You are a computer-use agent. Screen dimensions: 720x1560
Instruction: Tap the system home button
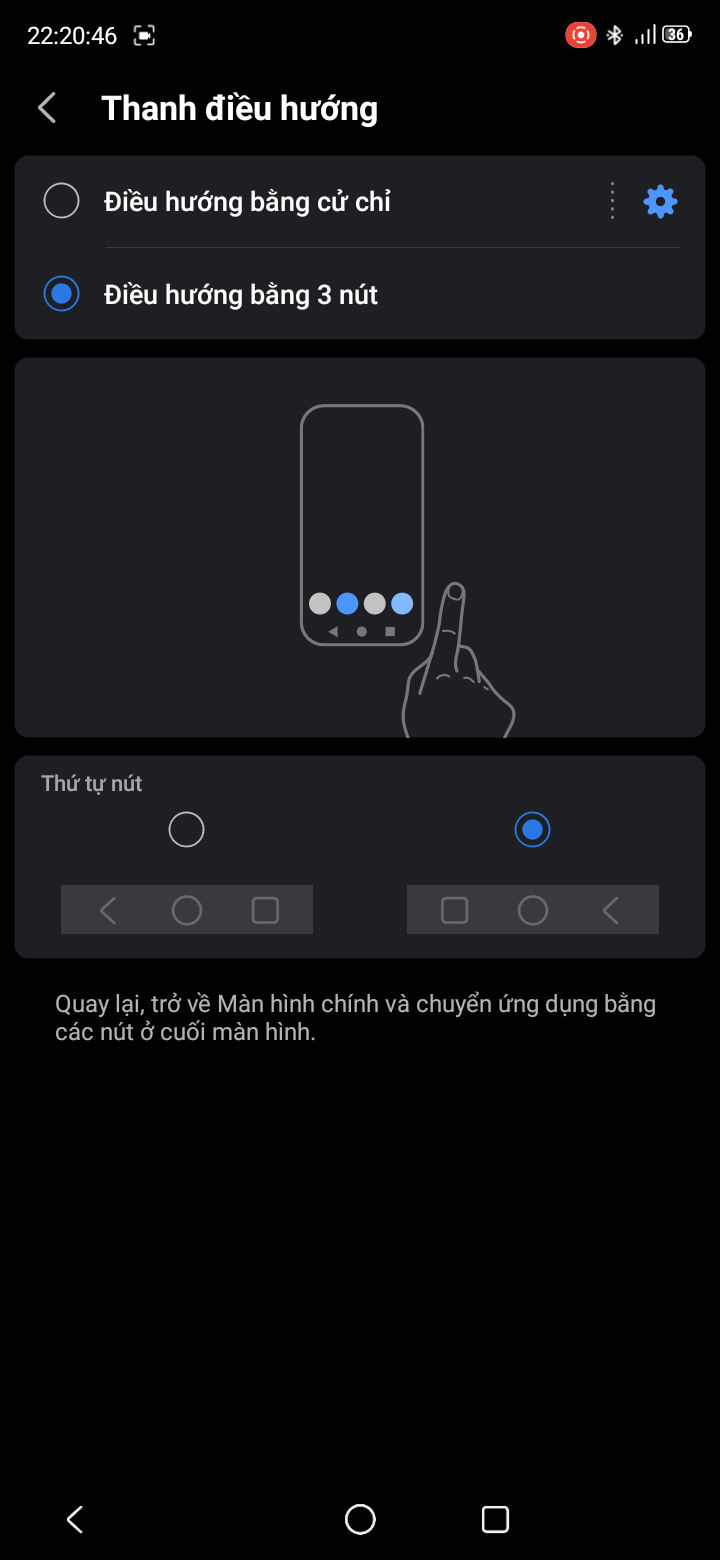click(360, 1519)
